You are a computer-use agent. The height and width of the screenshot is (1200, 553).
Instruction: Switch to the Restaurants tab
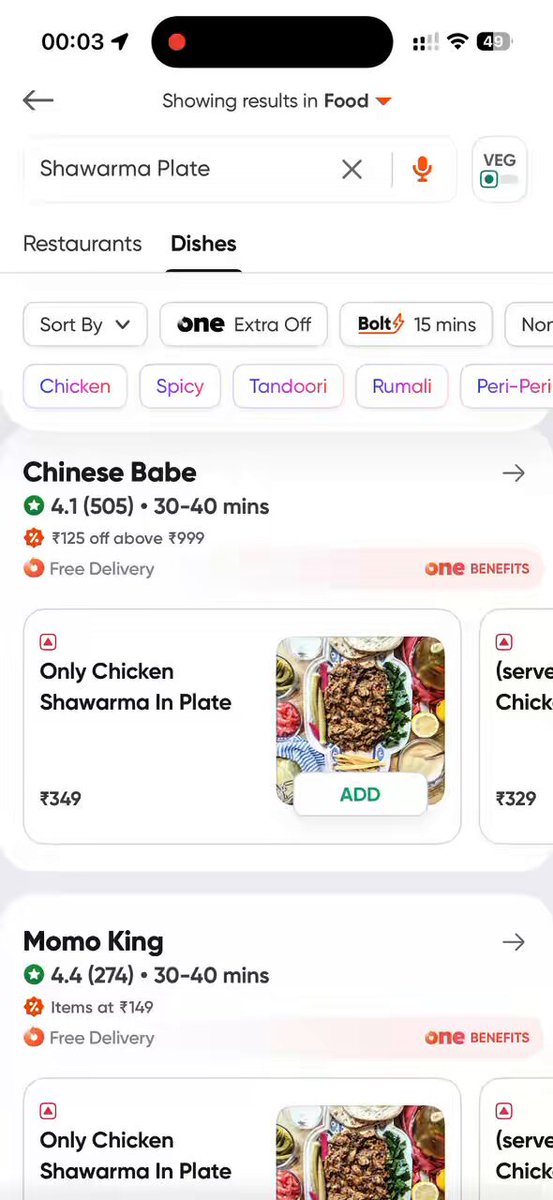point(82,244)
